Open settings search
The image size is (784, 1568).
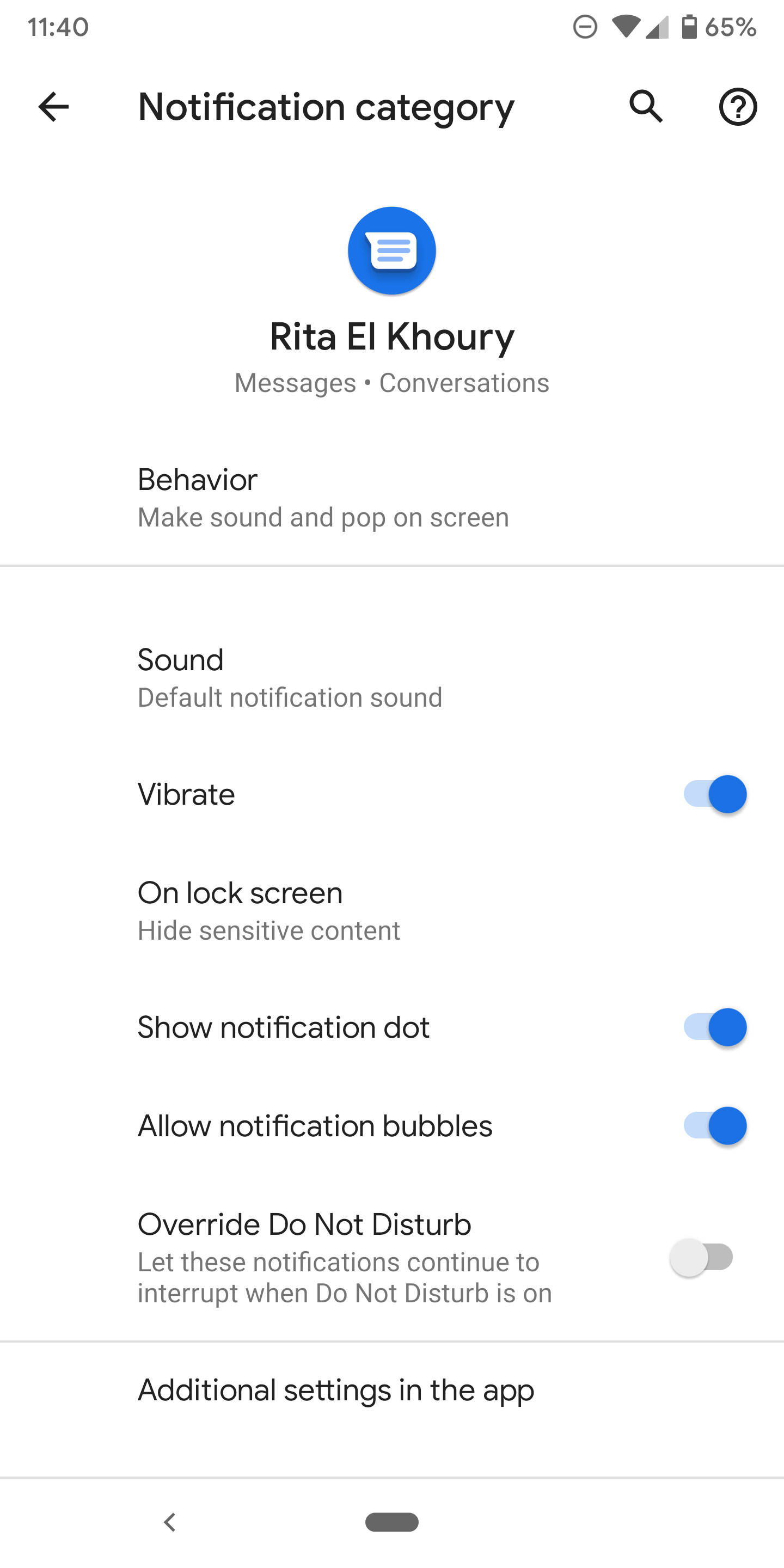646,107
